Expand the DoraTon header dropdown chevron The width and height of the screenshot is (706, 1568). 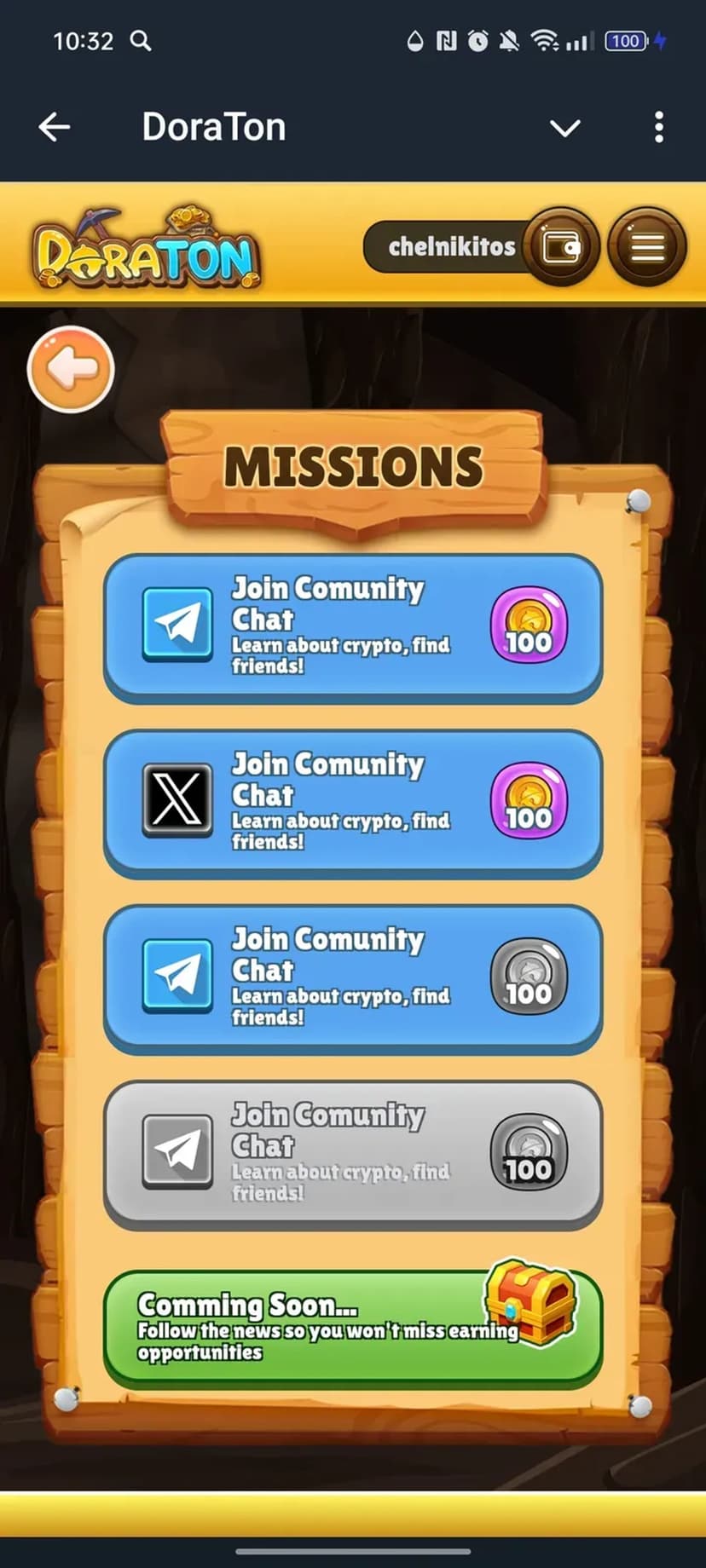point(564,128)
